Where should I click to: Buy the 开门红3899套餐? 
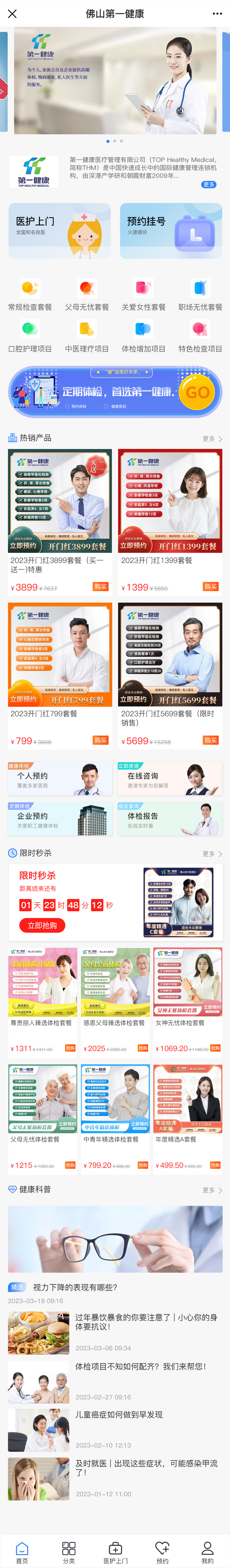100,587
